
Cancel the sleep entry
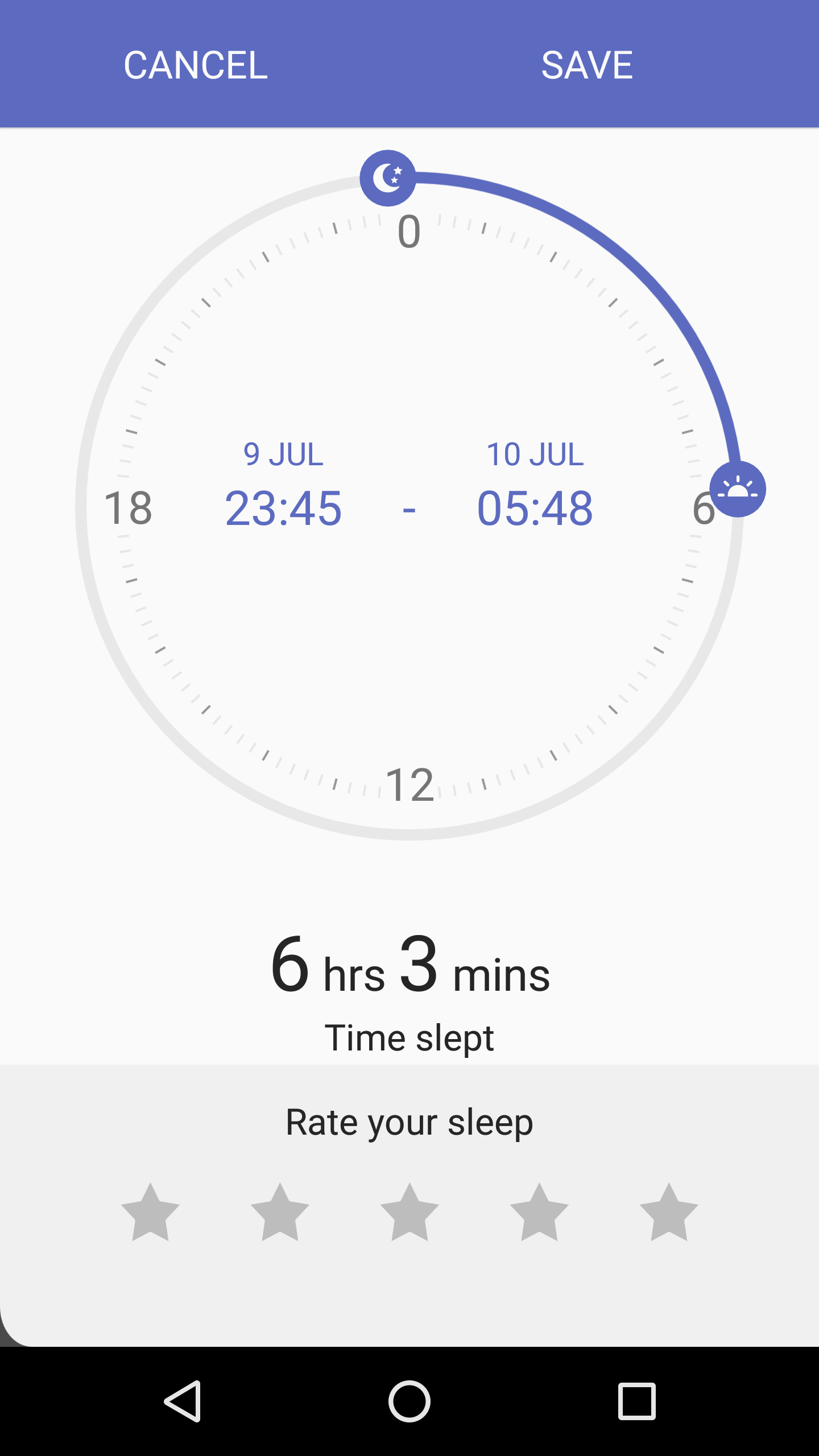[x=196, y=65]
